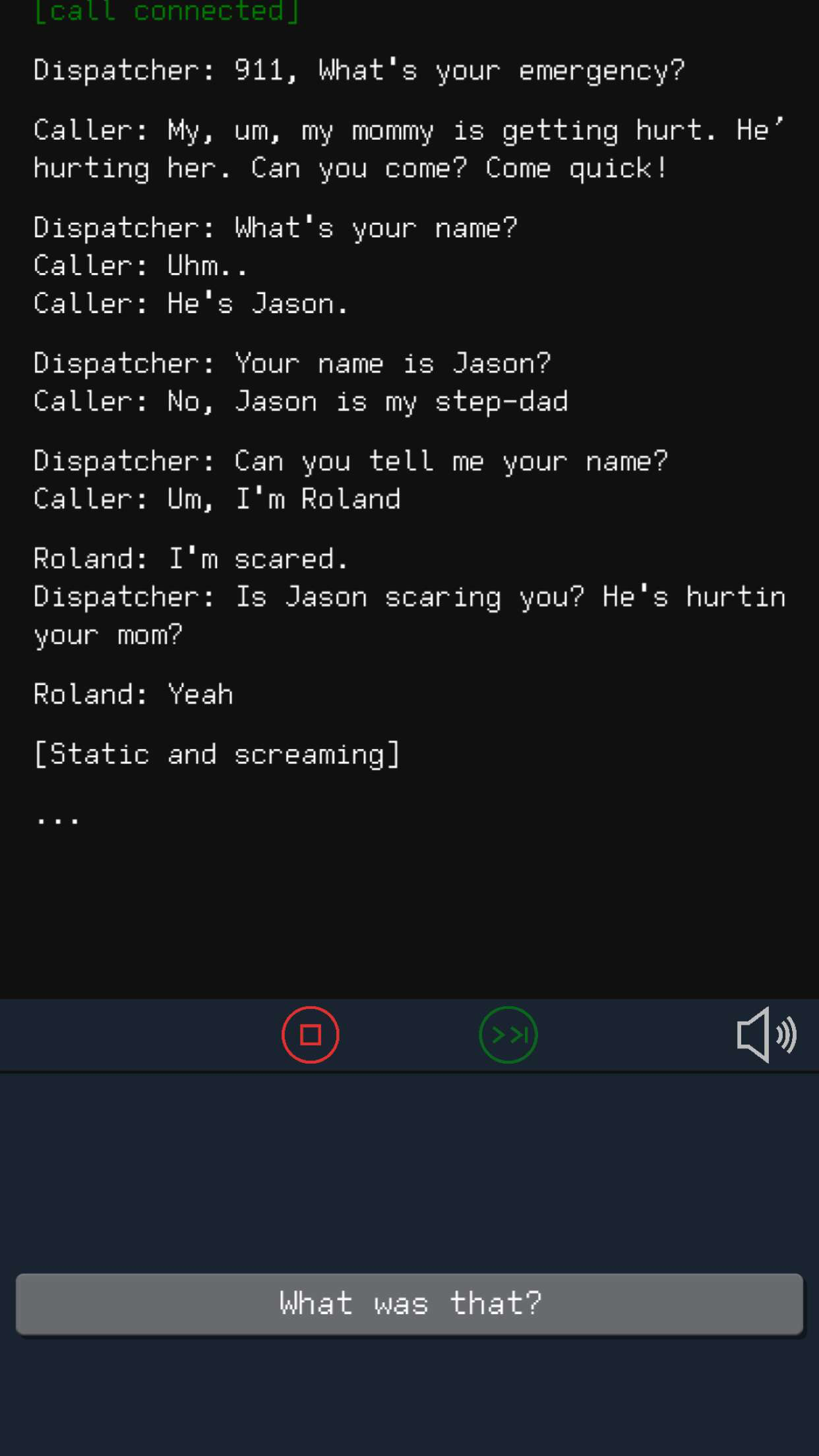Click the 'Roland: I'm scared.' dialogue line

191,557
